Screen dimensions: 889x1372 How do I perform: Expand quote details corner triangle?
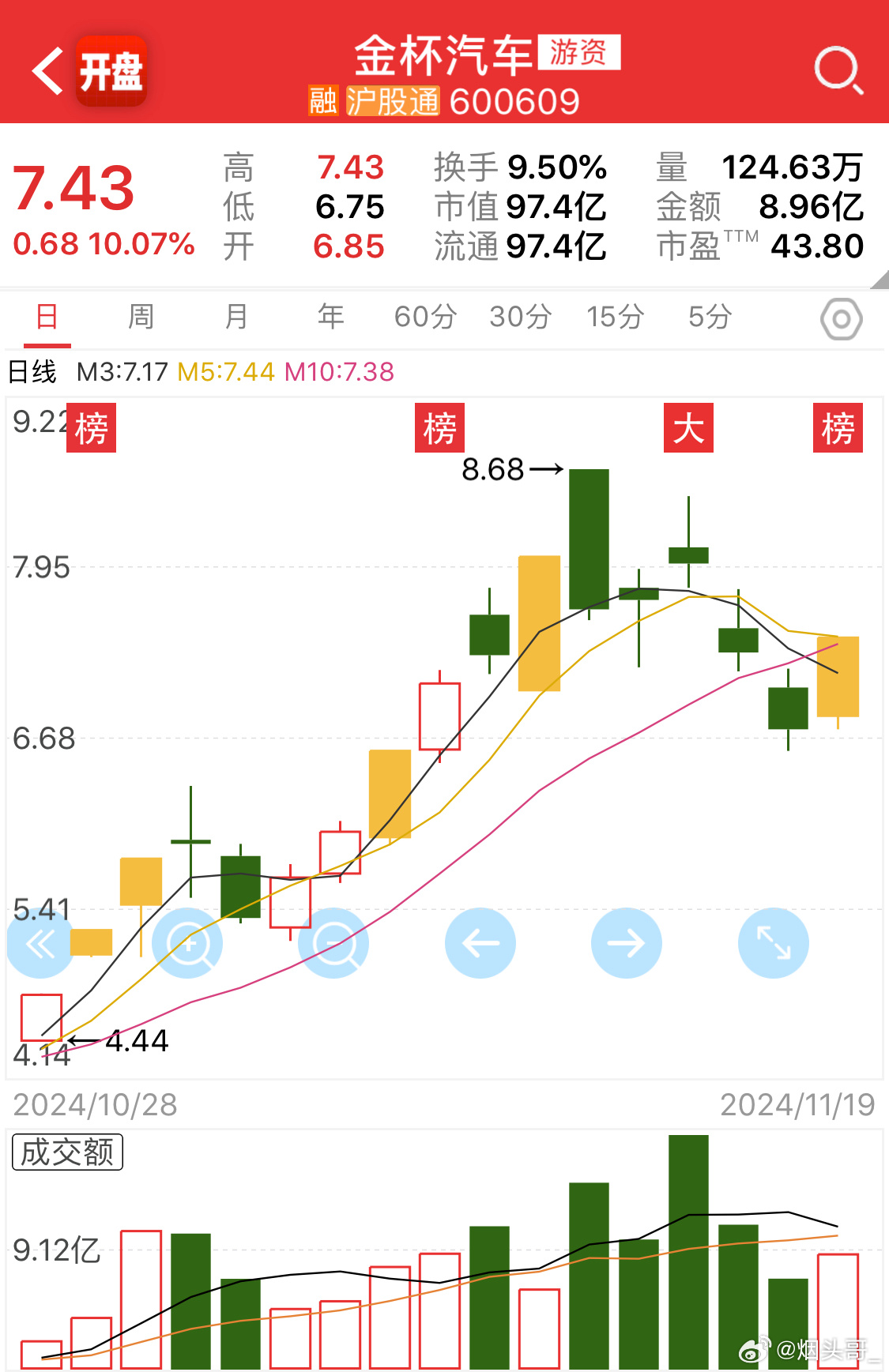[879, 280]
